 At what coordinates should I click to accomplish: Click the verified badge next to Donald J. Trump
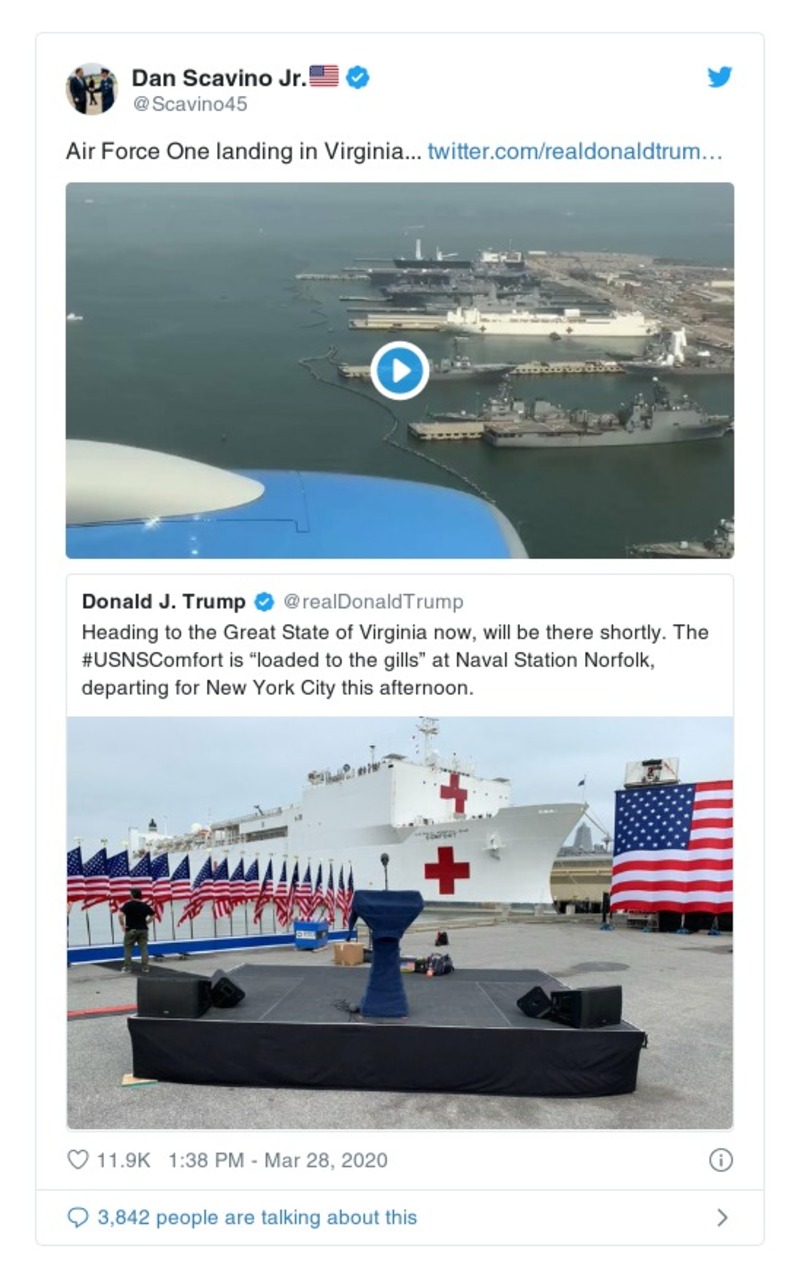click(263, 601)
